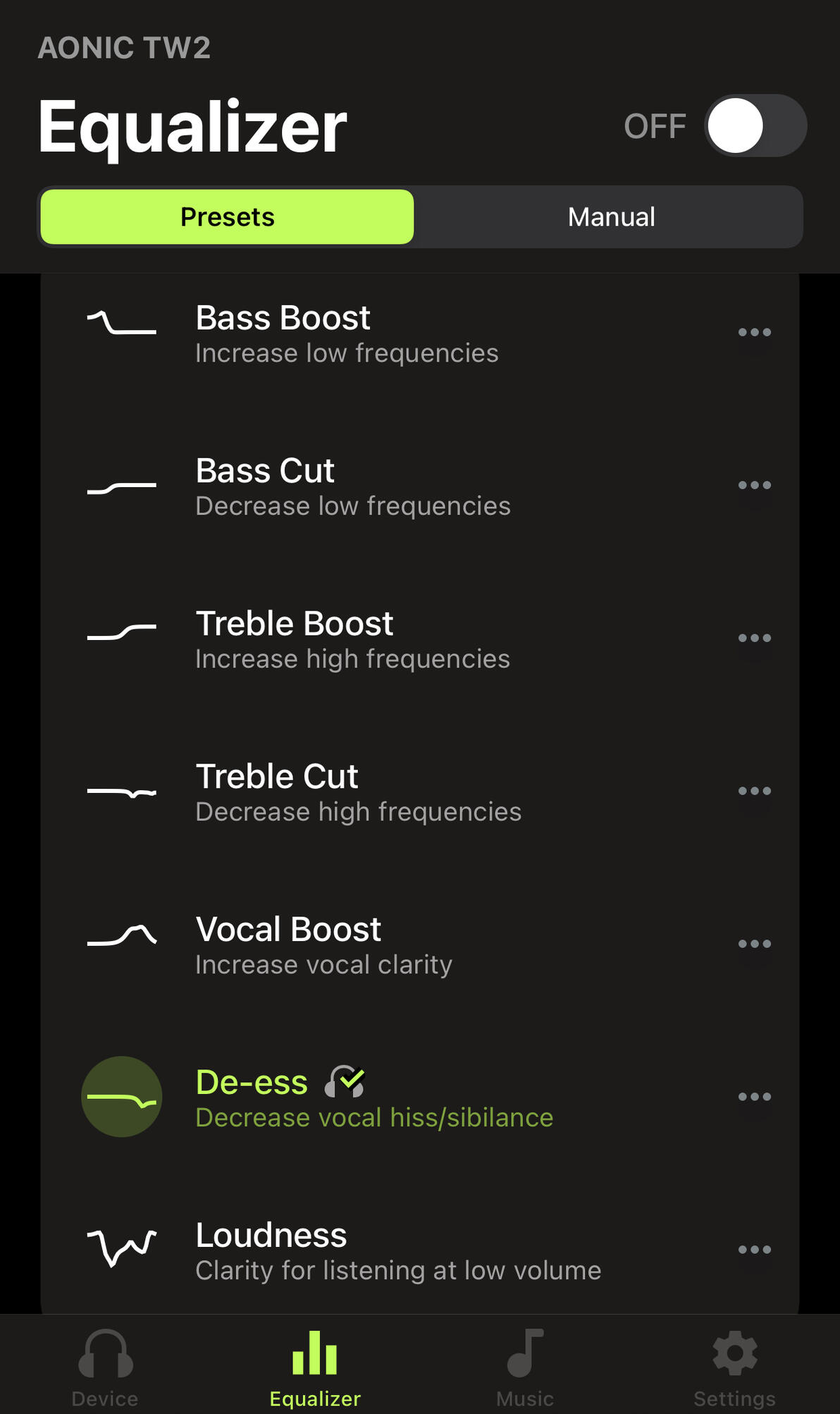Screen dimensions: 840x1414
Task: Select the Presets segment
Action: (227, 217)
